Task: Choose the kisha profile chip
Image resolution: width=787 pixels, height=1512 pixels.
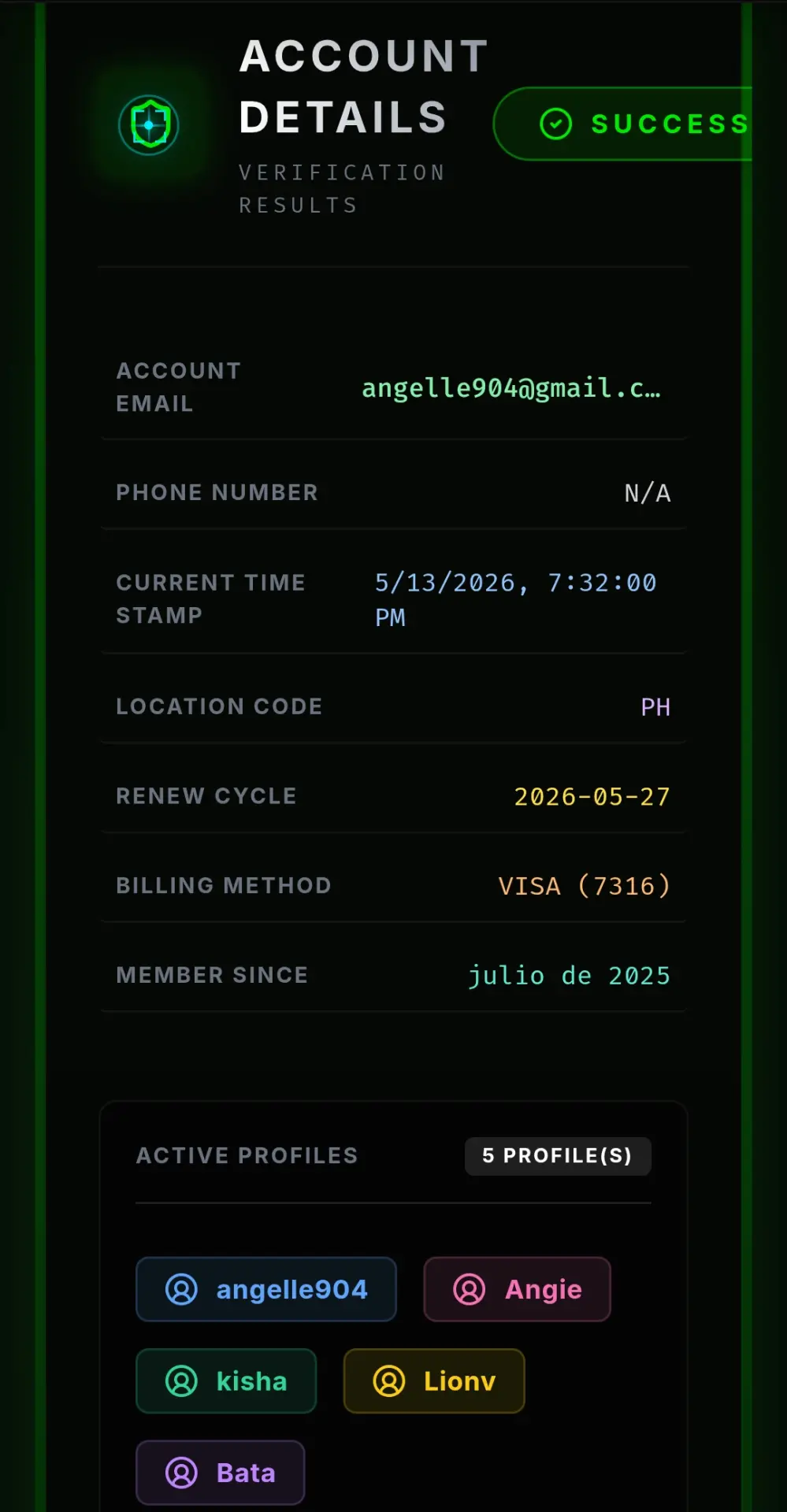Action: [226, 1380]
